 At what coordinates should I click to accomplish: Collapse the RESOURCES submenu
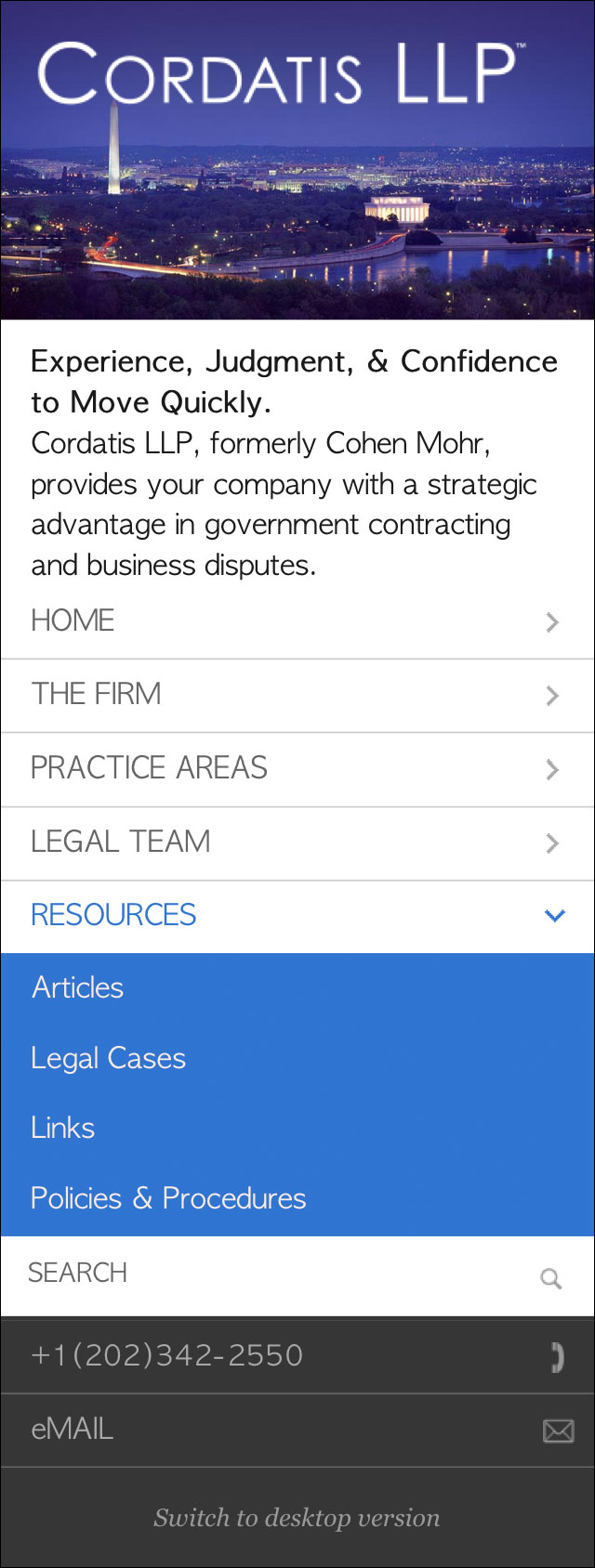click(x=554, y=916)
